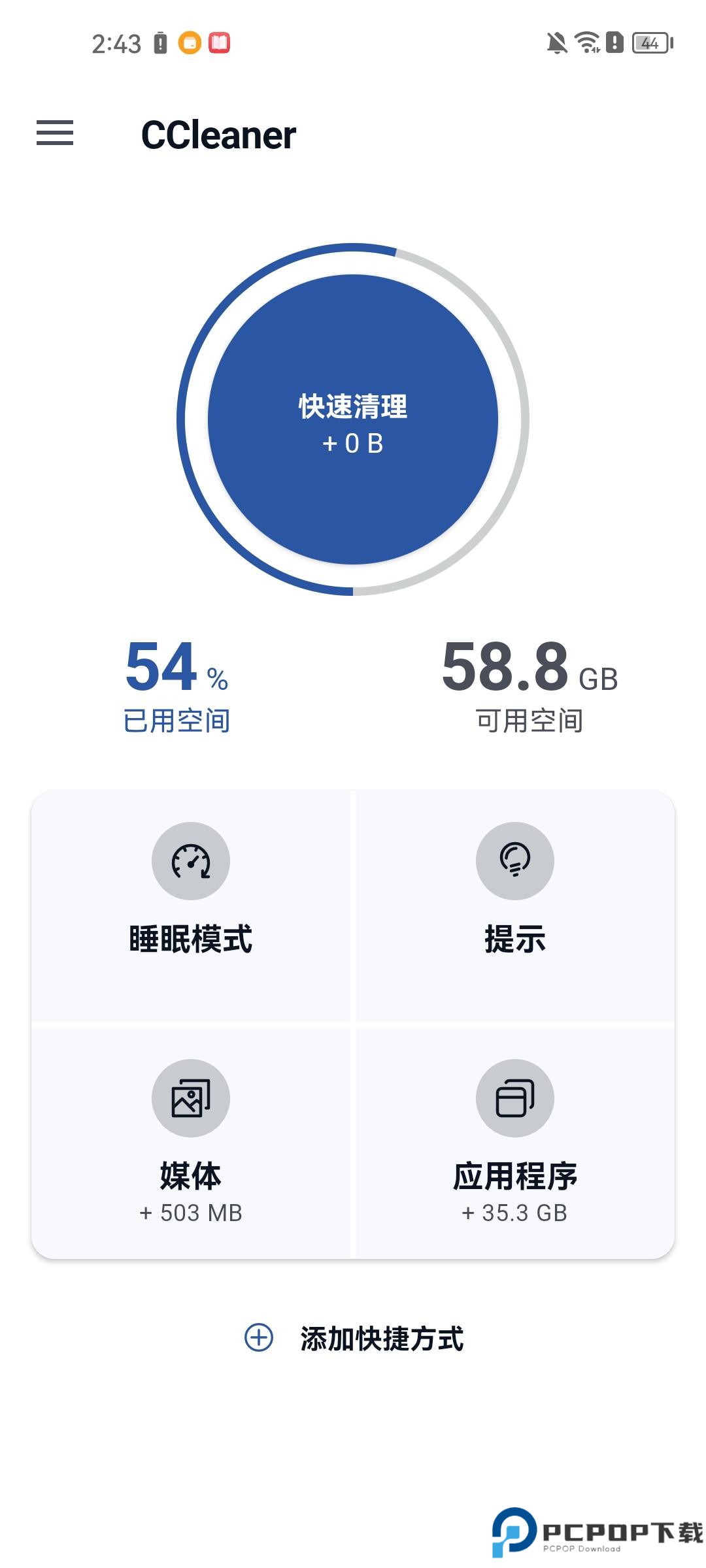Open the Apps cards icon
The width and height of the screenshot is (706, 1568).
pyautogui.click(x=515, y=1098)
